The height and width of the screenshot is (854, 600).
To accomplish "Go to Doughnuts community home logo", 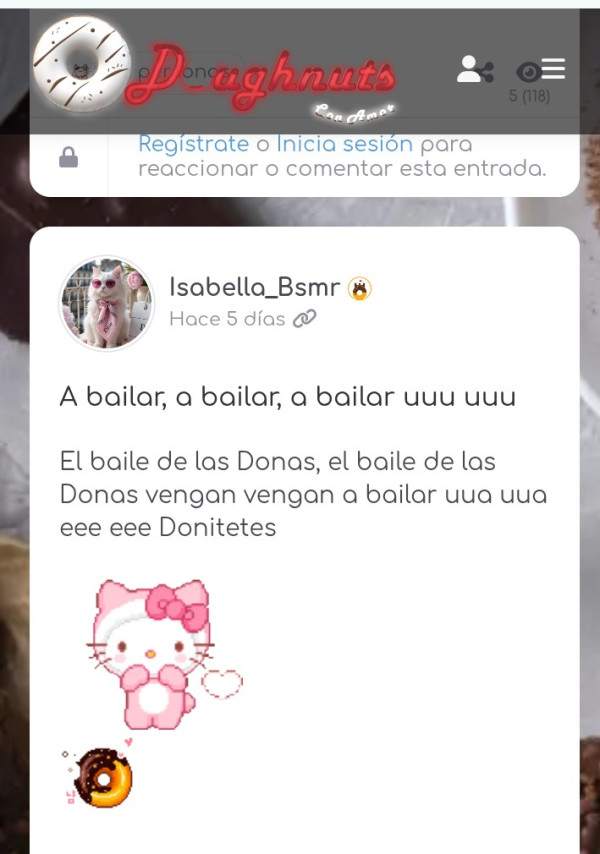I will [82, 64].
